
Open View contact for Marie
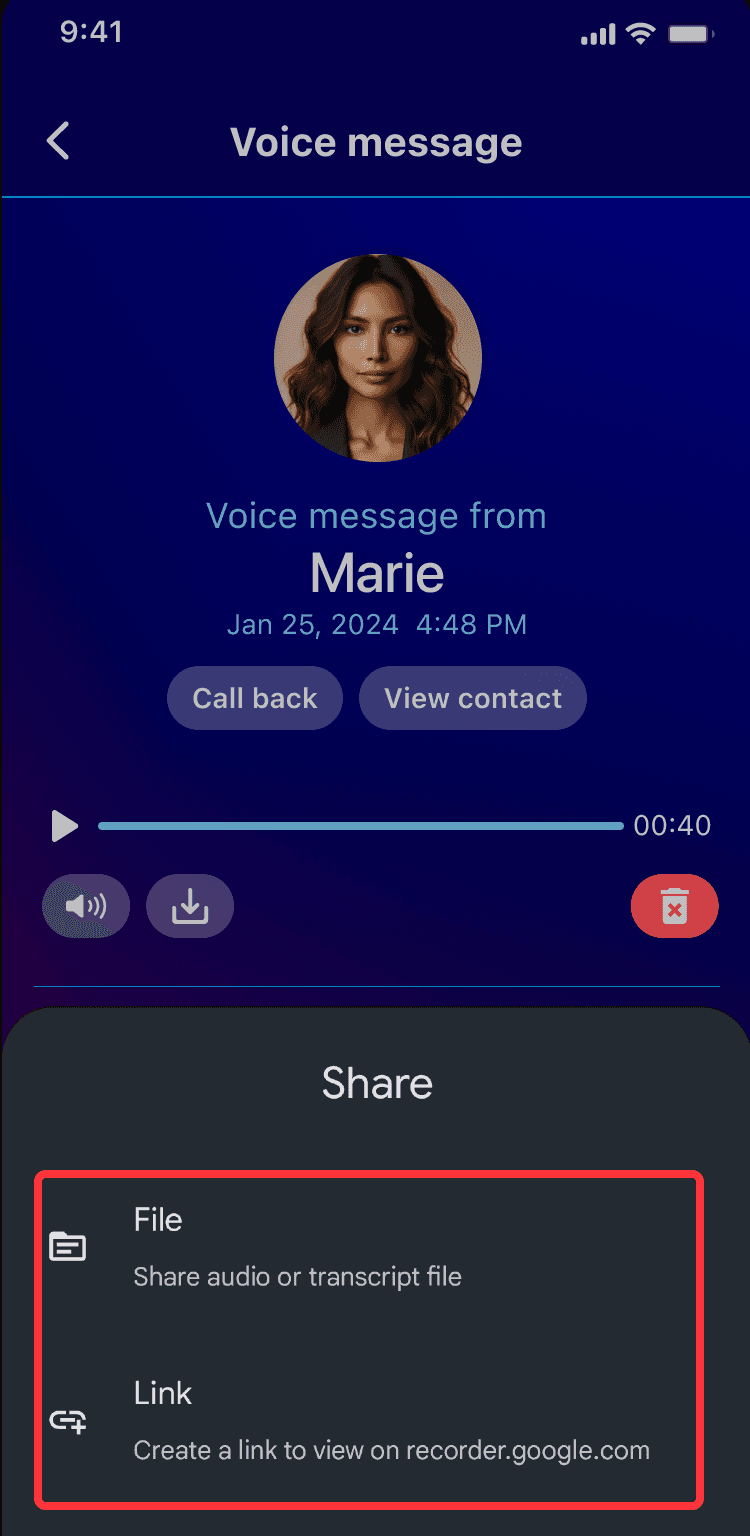point(473,698)
